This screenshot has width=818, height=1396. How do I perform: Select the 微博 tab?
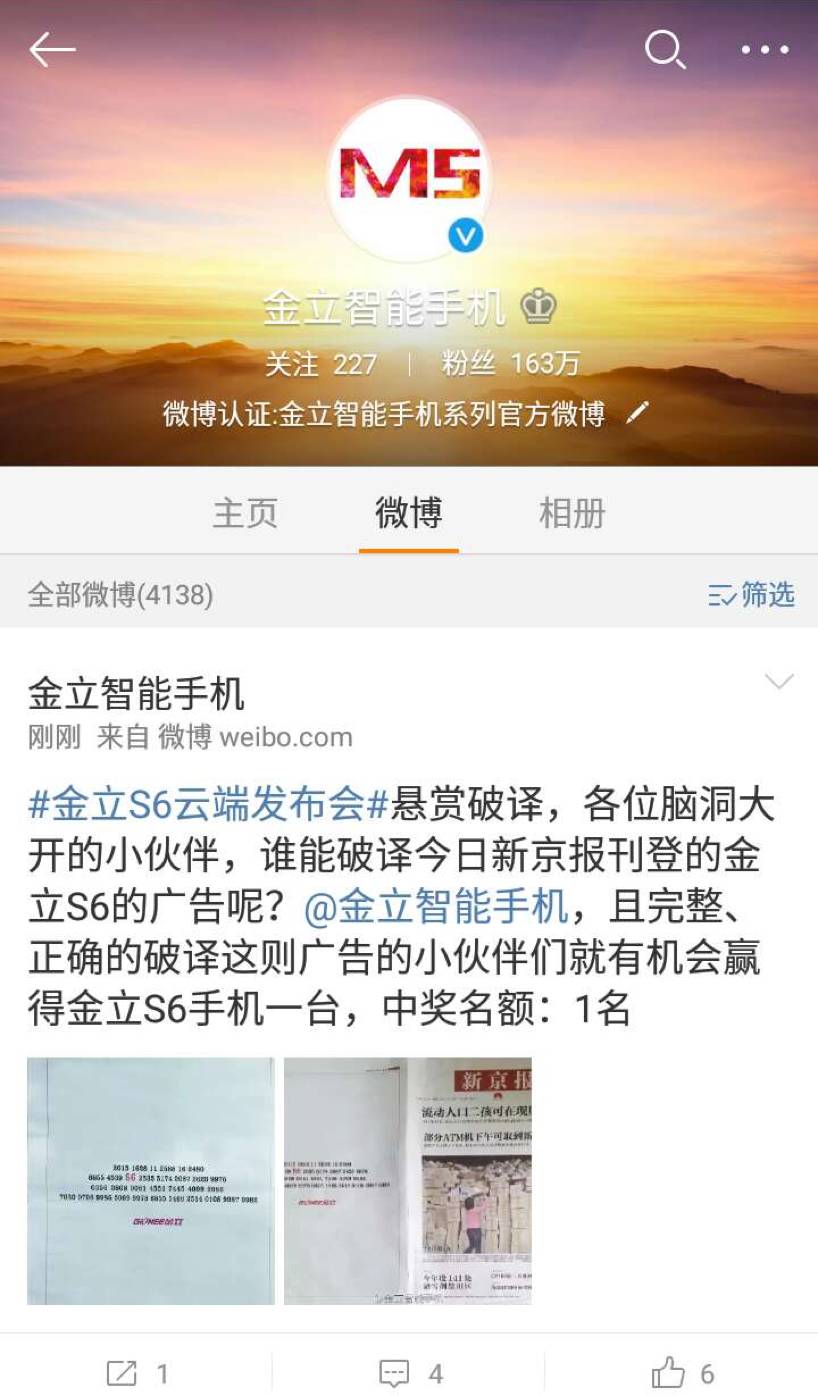pos(408,513)
